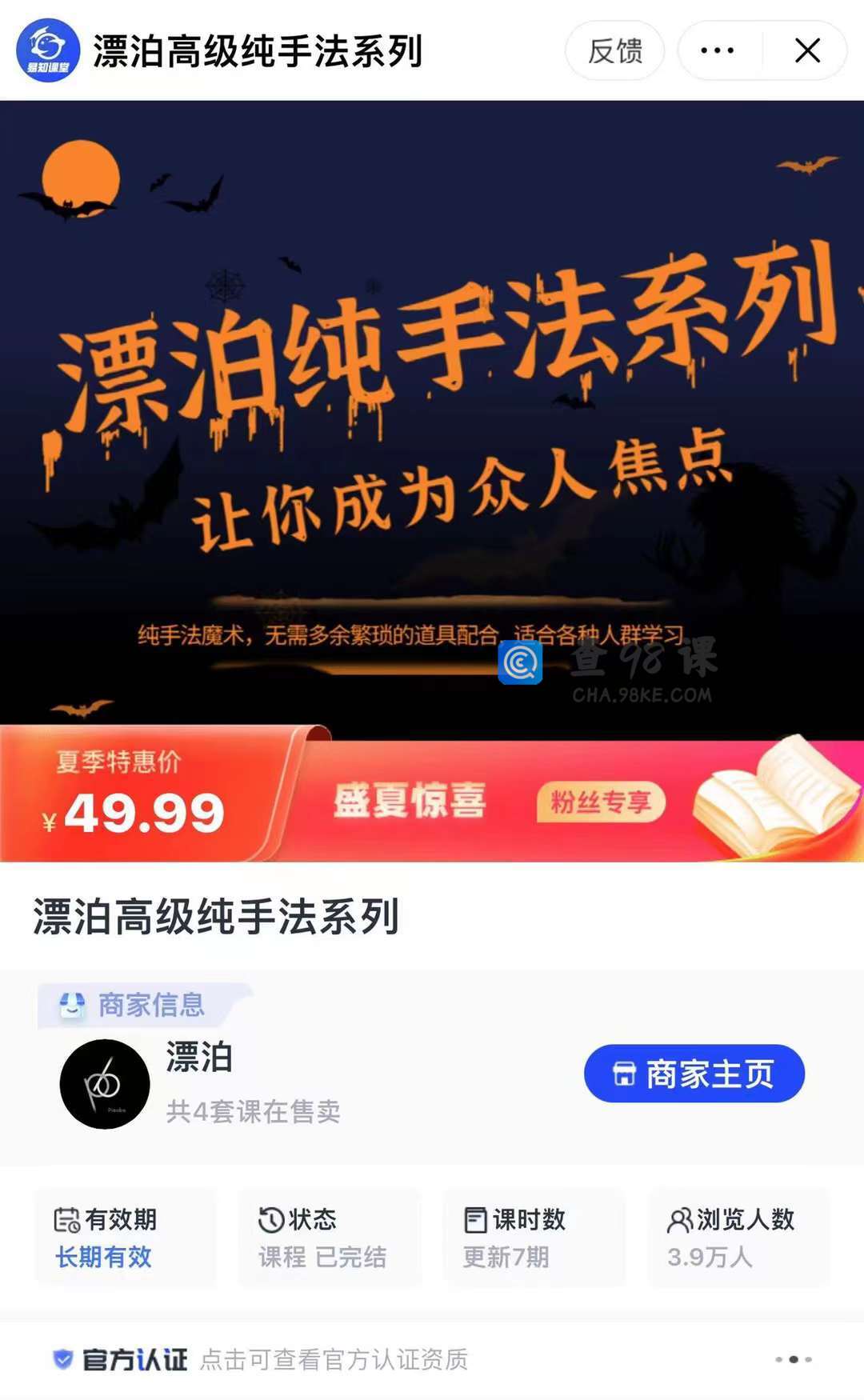Open the three-dot more options menu
The width and height of the screenshot is (864, 1400).
point(717,51)
